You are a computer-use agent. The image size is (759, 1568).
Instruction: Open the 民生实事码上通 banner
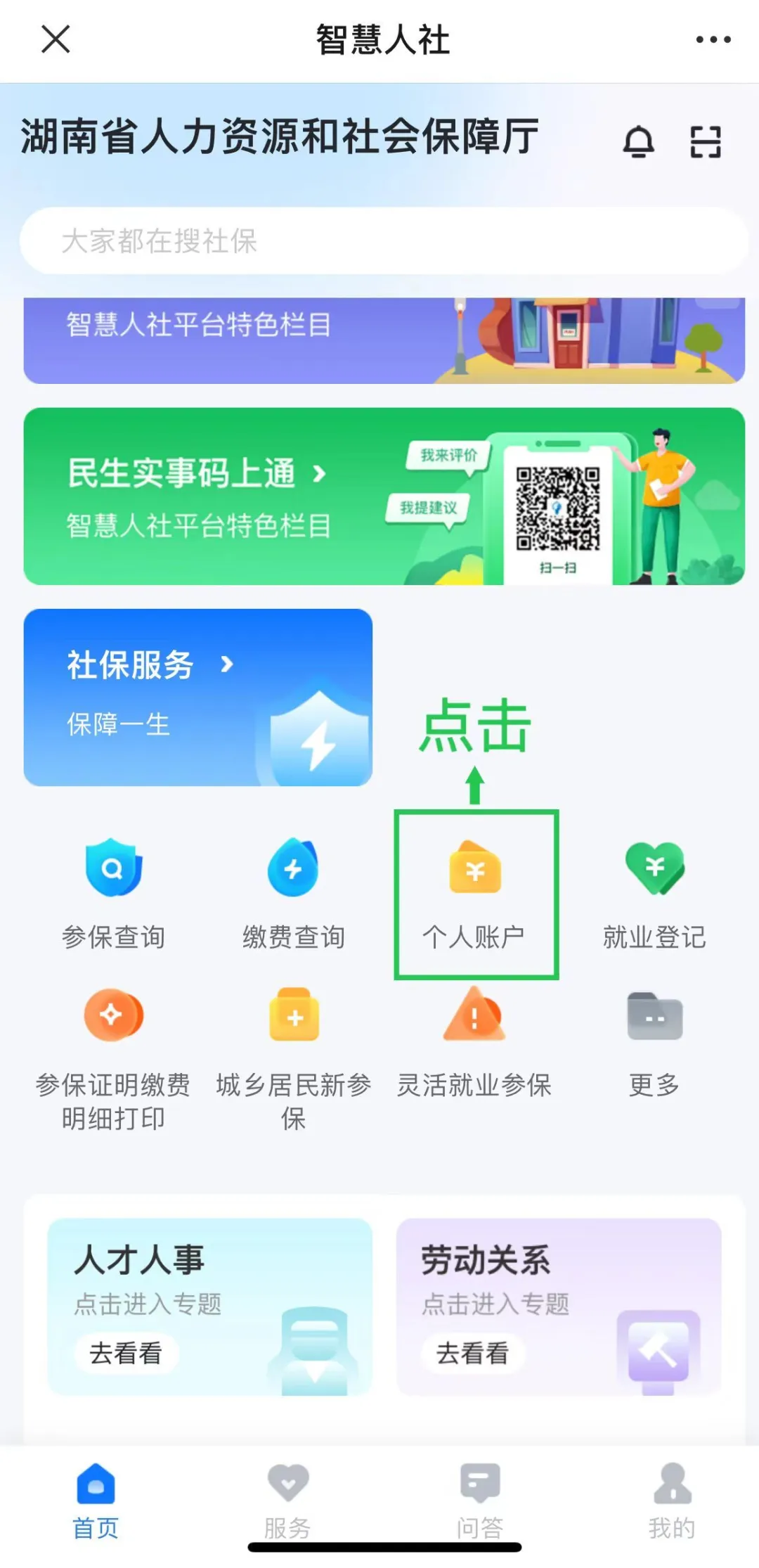[383, 496]
